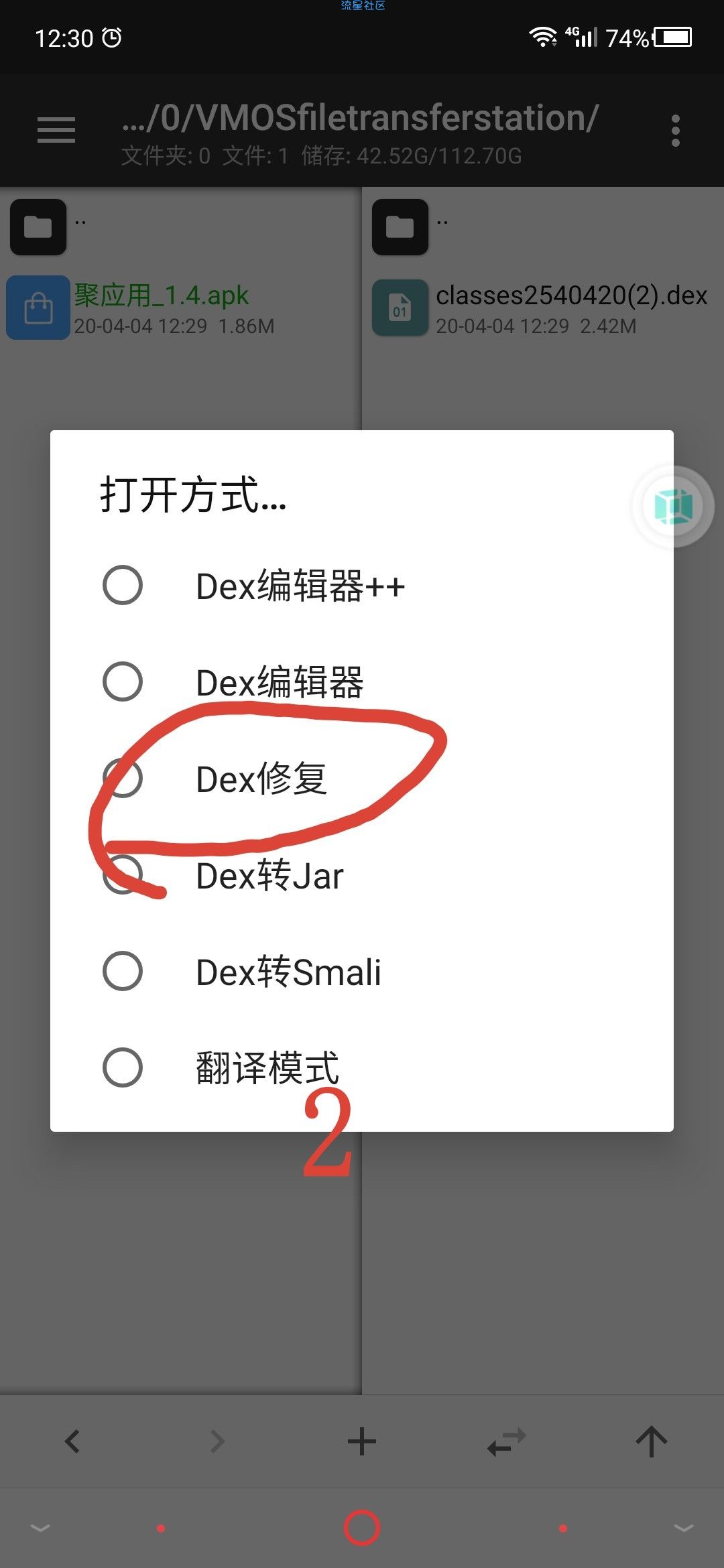Tap the up arrow to go up
Viewport: 724px width, 1568px height.
(x=652, y=1441)
